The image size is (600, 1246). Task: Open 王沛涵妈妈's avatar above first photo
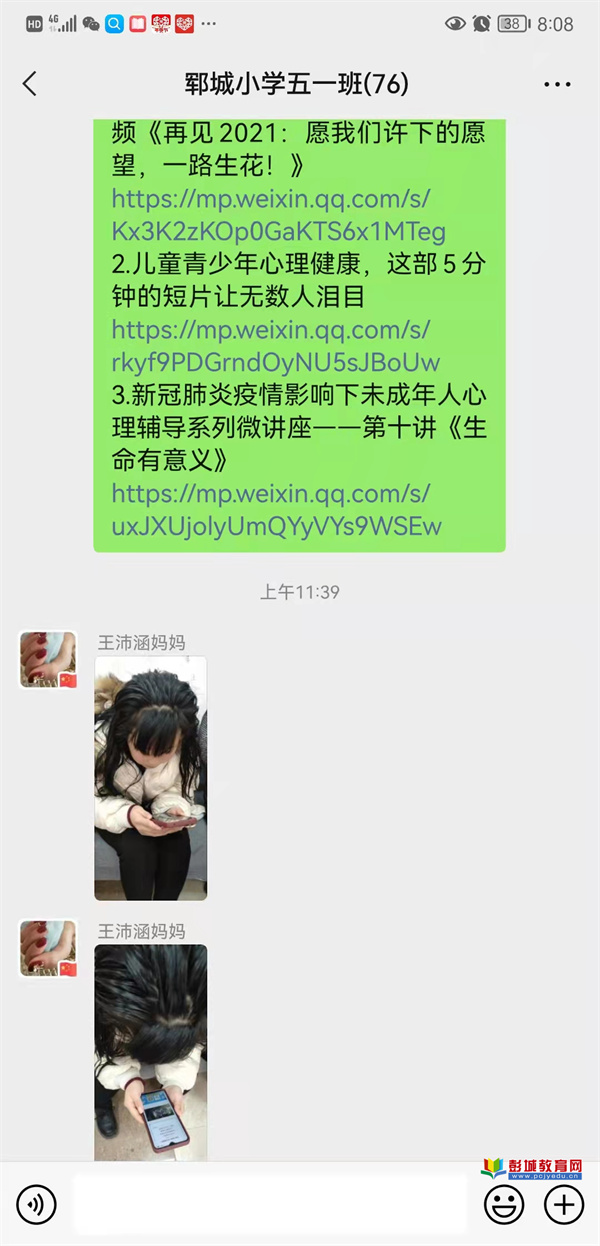pos(47,659)
